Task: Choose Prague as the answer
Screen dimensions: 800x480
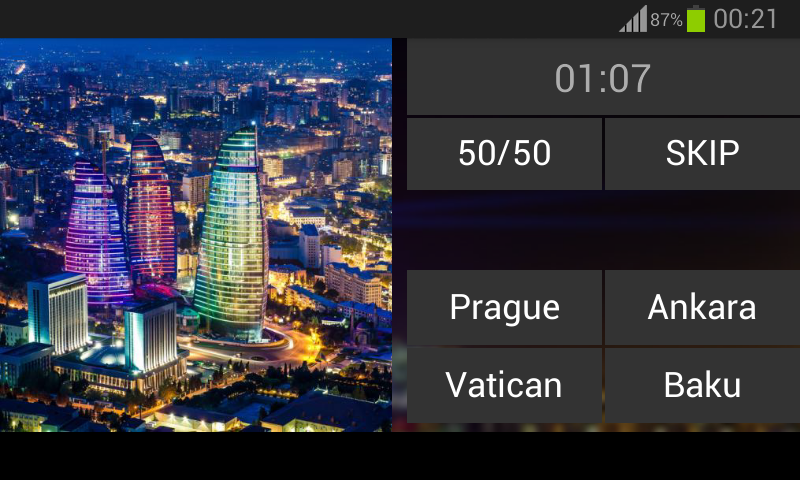Action: [504, 307]
